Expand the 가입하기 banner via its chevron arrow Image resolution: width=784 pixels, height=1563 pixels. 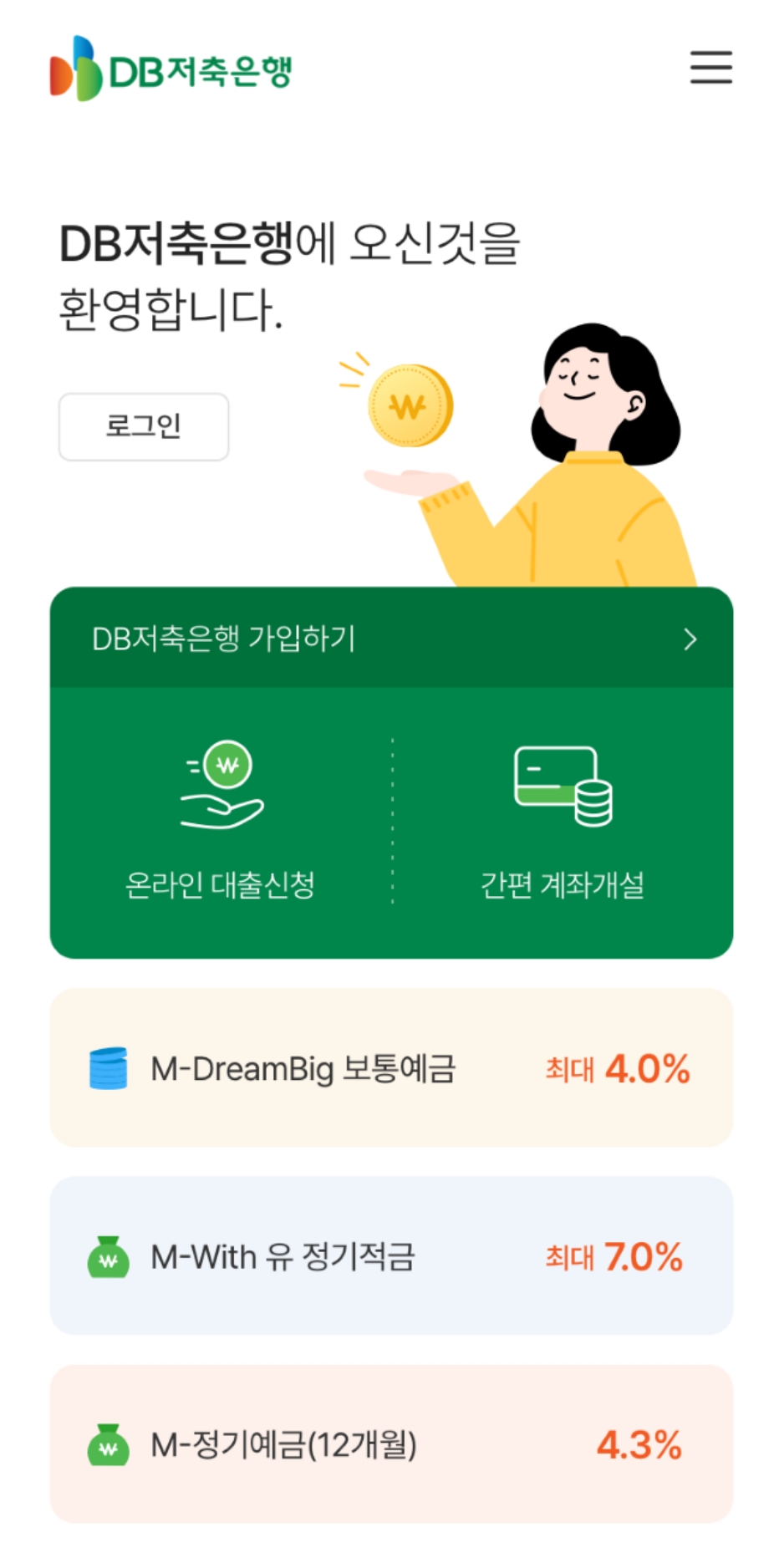690,639
